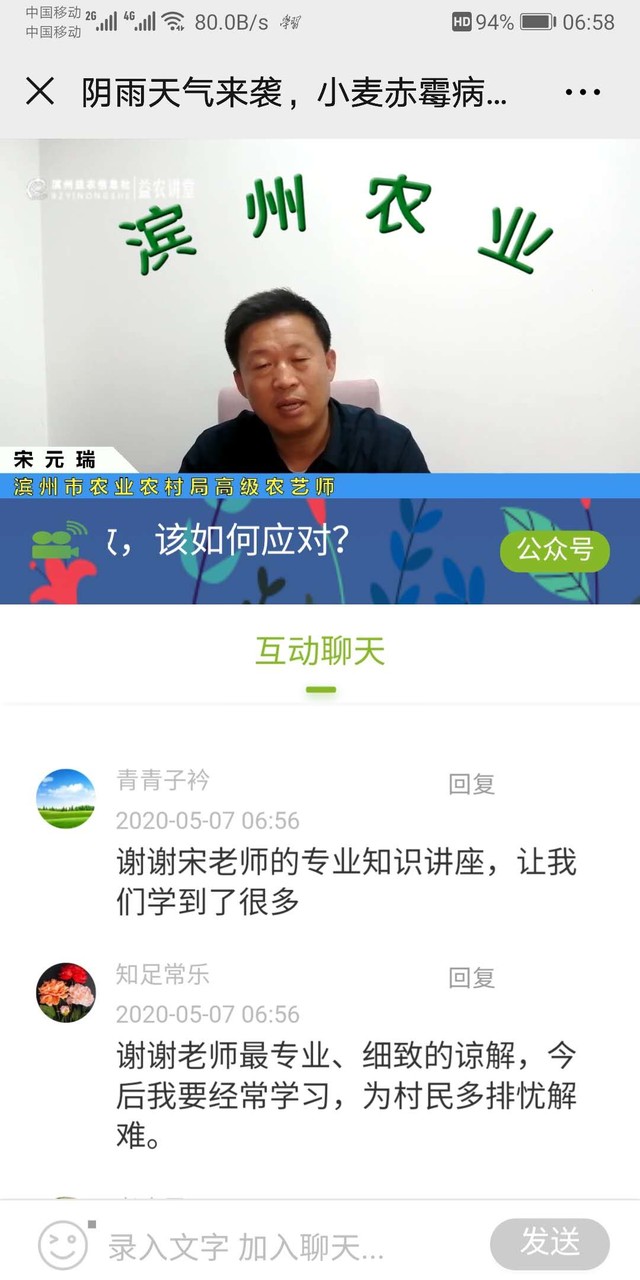This screenshot has height=1280, width=640.
Task: Reply to 知足常乐's comment
Action: pos(472,977)
